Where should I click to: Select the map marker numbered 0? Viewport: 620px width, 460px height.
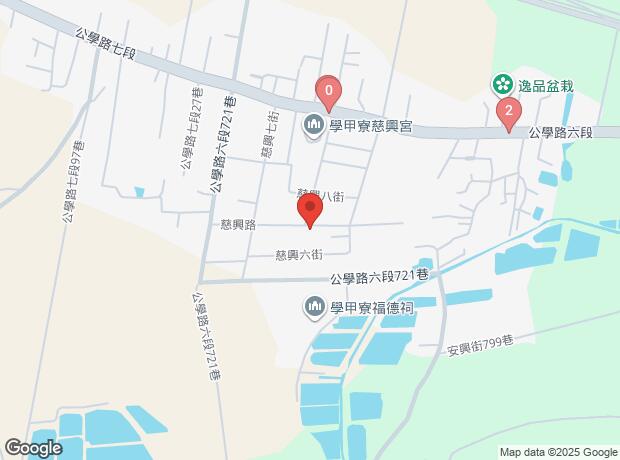[x=328, y=93]
